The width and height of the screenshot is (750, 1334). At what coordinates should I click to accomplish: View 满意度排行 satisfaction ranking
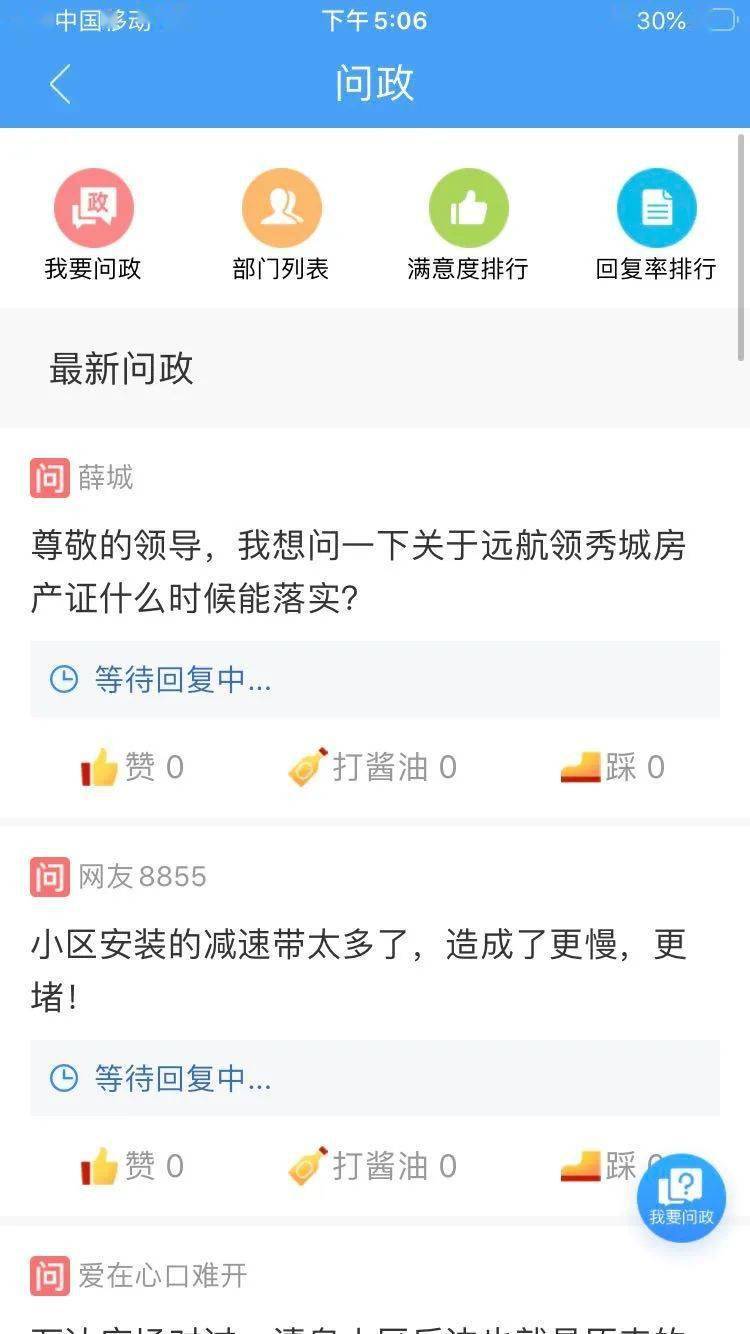[x=468, y=208]
